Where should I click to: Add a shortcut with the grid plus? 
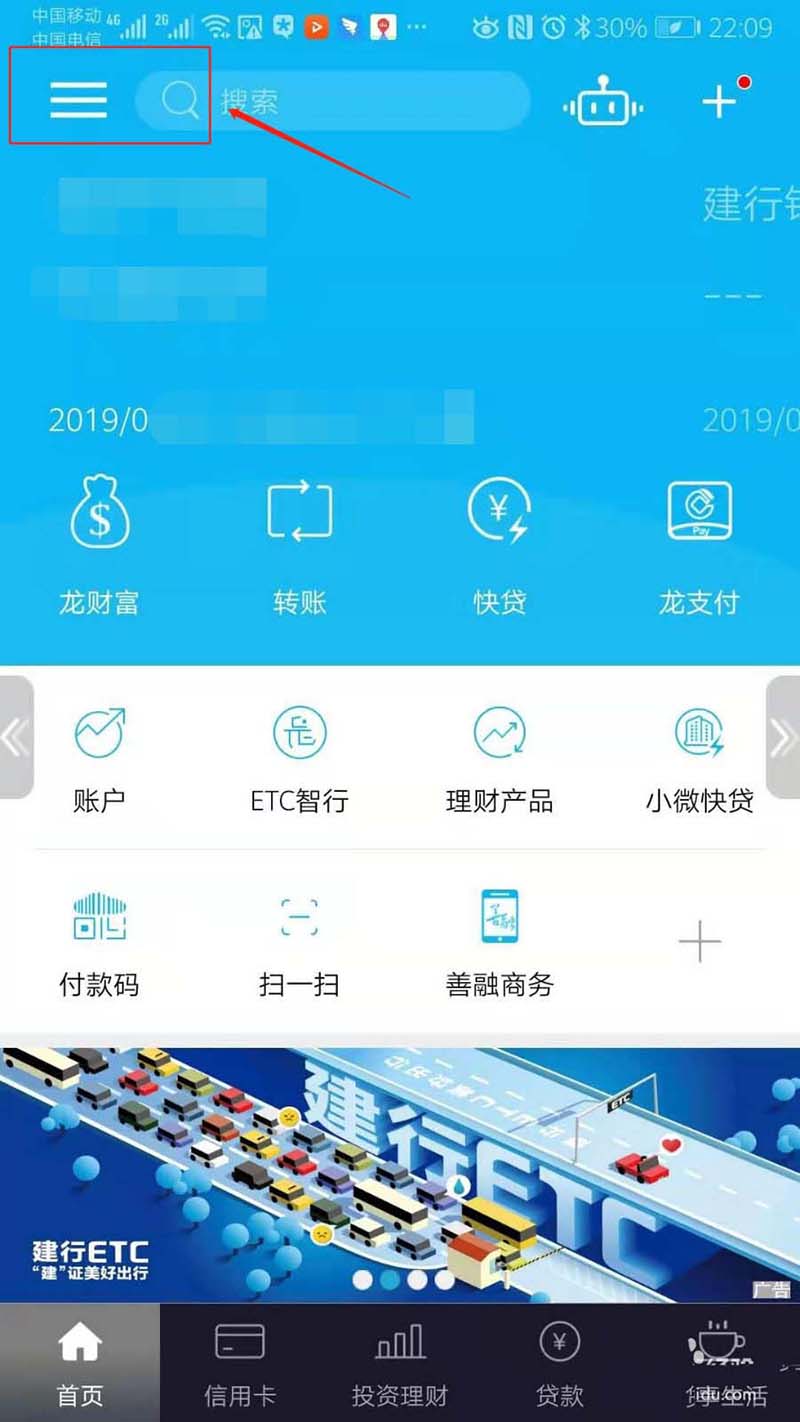(x=699, y=942)
